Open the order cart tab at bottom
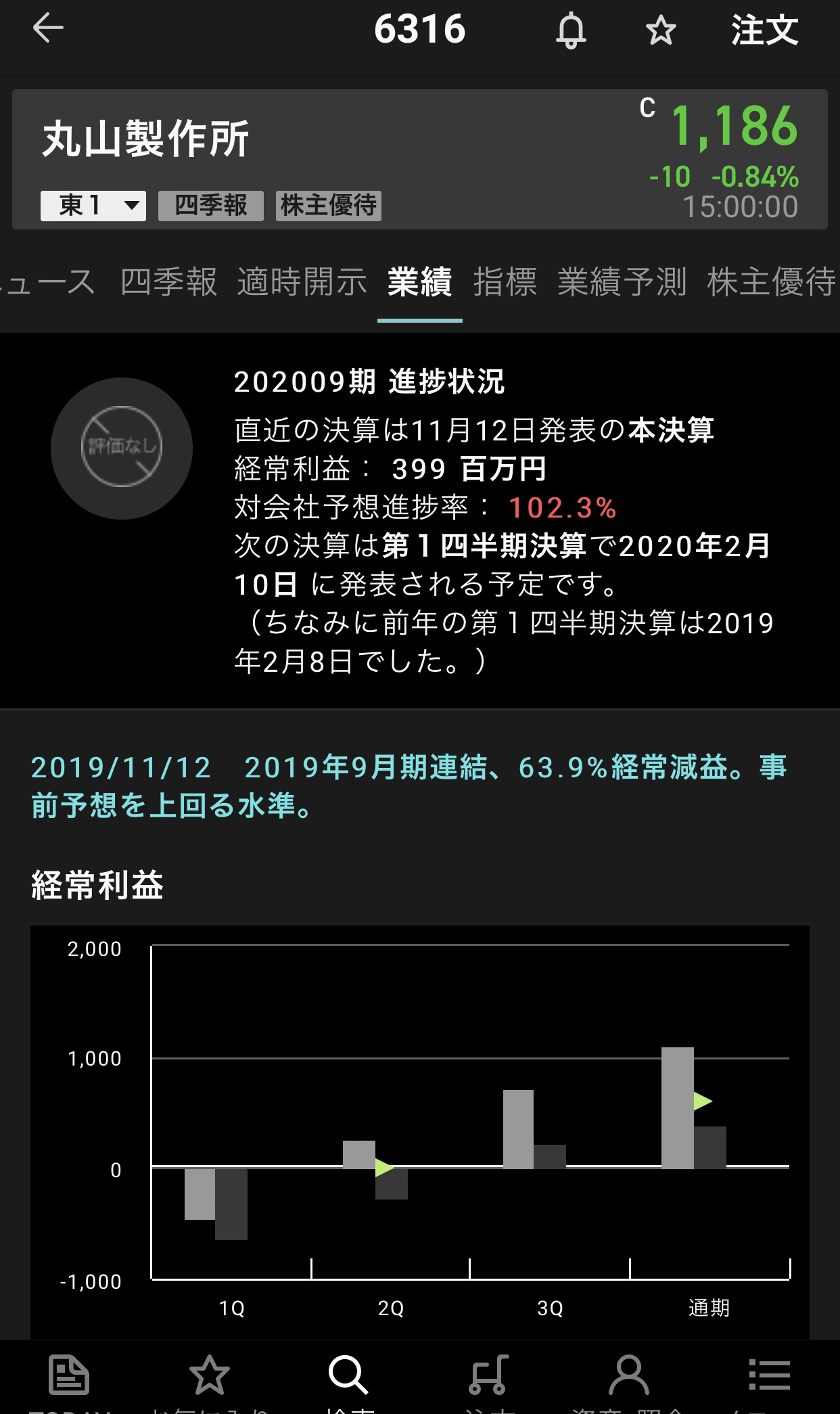 [x=489, y=1377]
